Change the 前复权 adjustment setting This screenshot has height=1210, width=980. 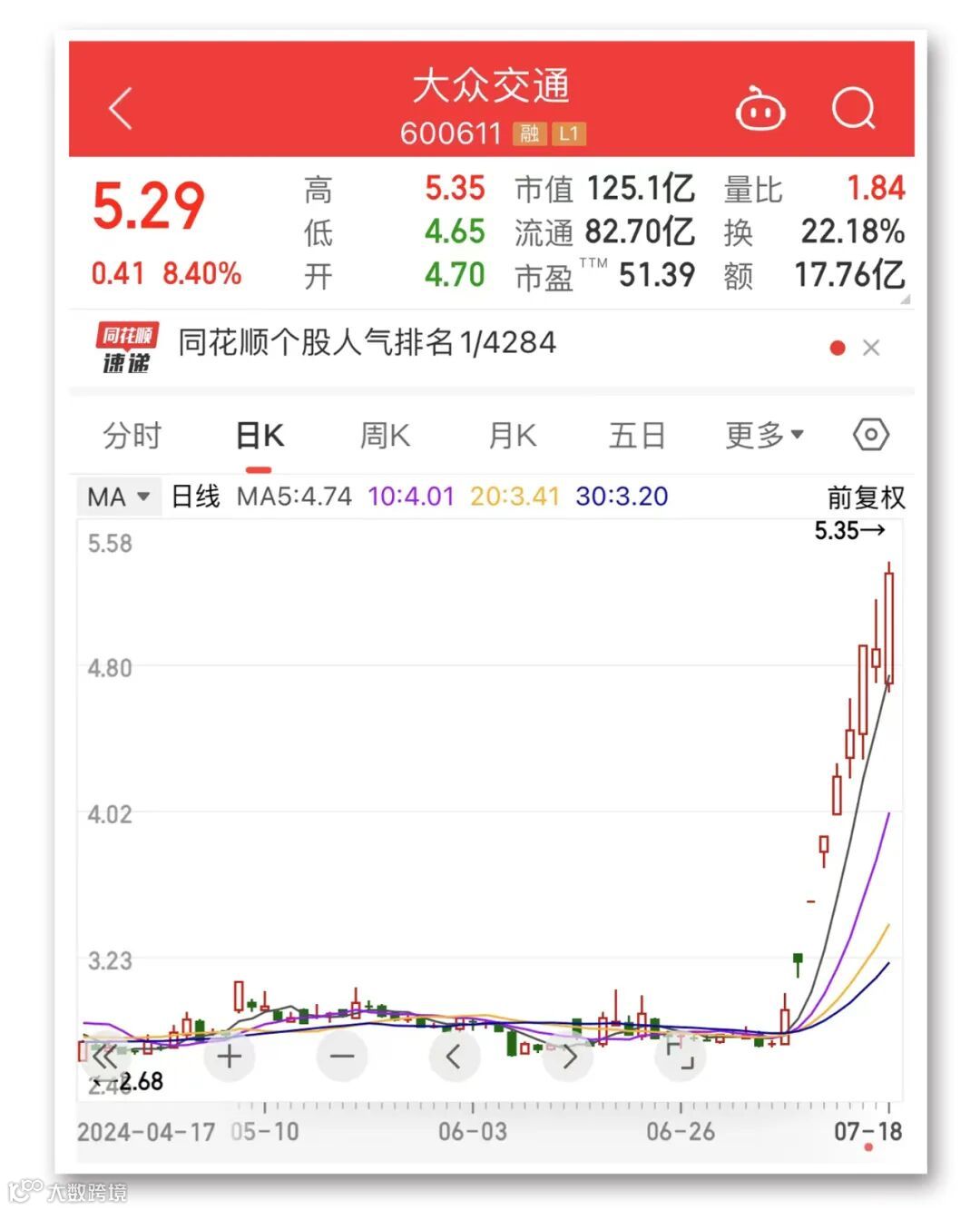coord(866,497)
